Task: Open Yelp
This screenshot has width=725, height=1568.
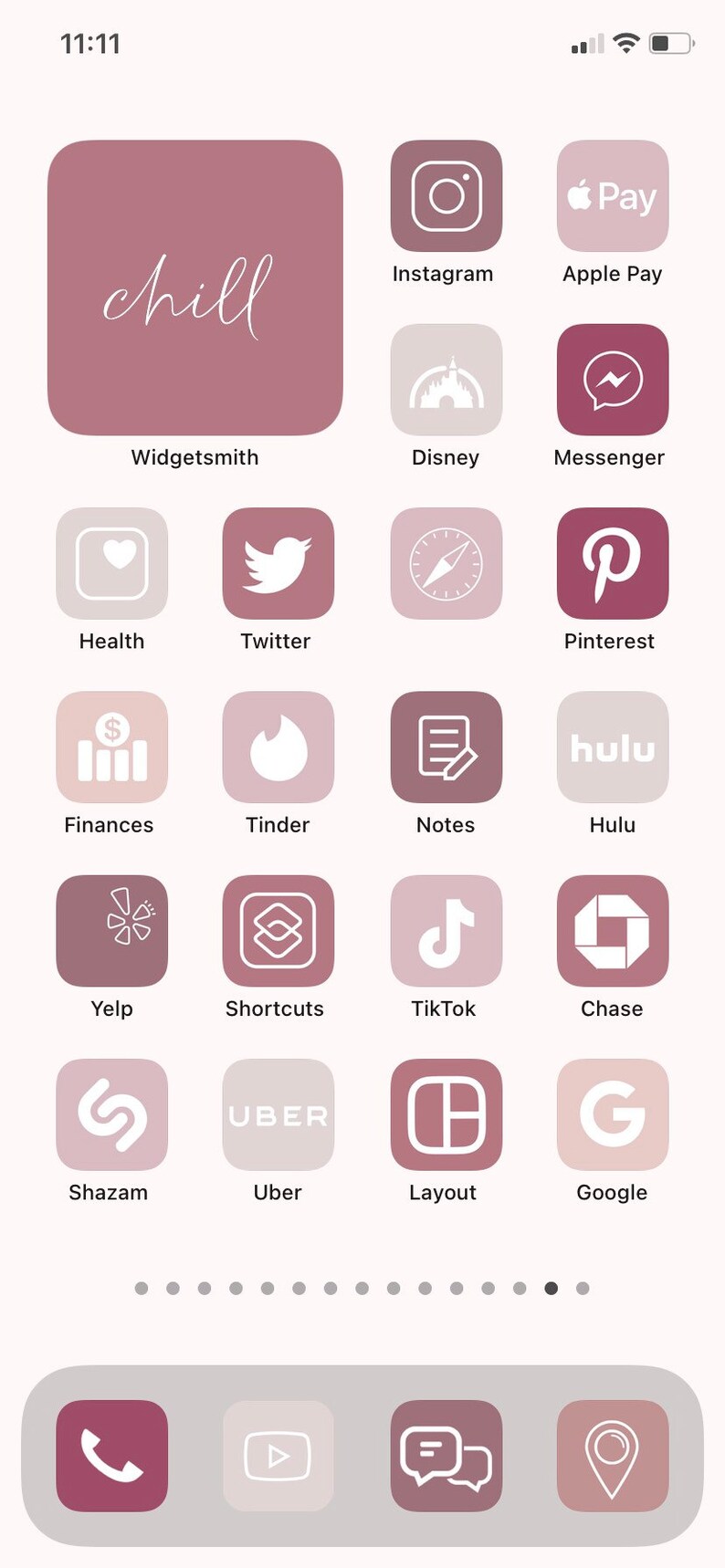Action: click(x=111, y=931)
